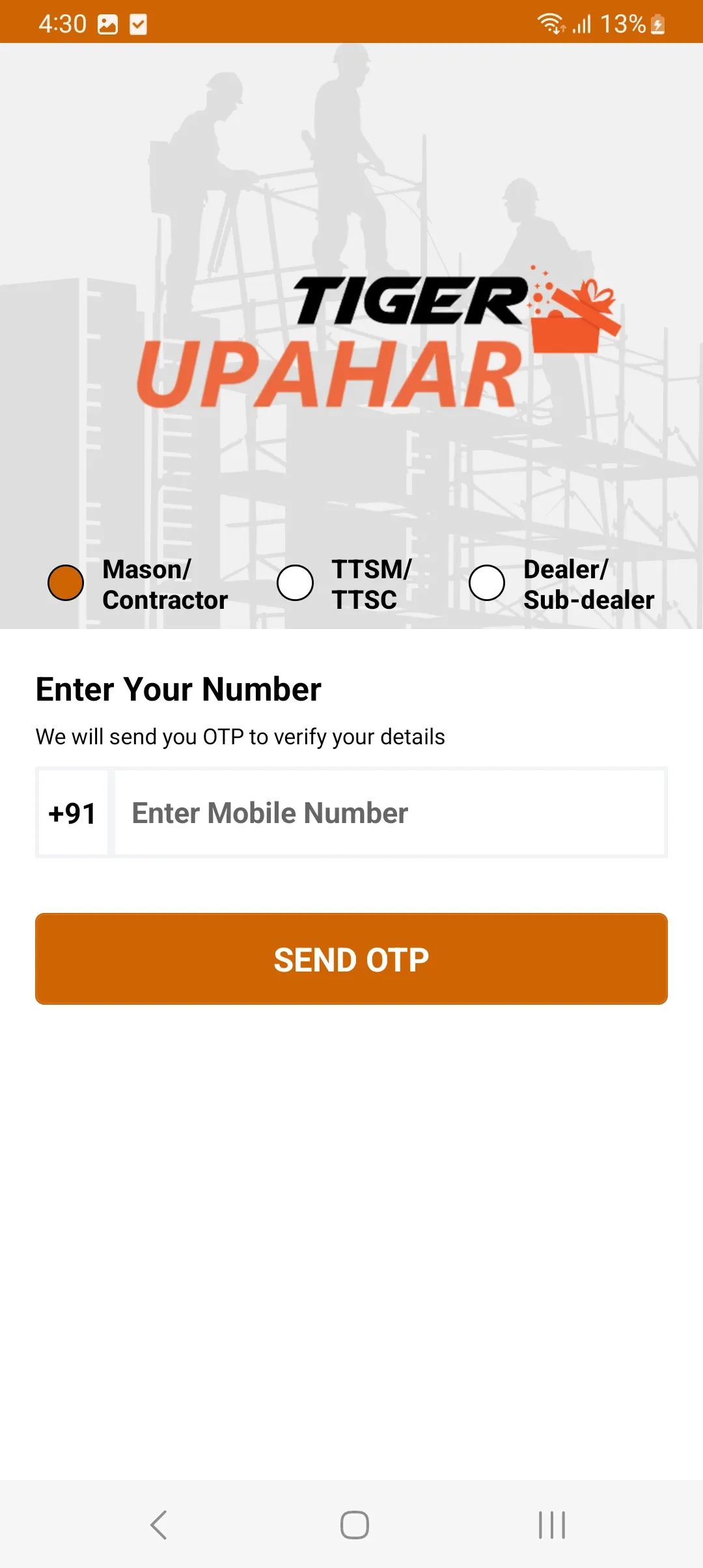Pick the Dealer/Sub-dealer radio option
Screen dimensions: 703x1568
click(487, 583)
